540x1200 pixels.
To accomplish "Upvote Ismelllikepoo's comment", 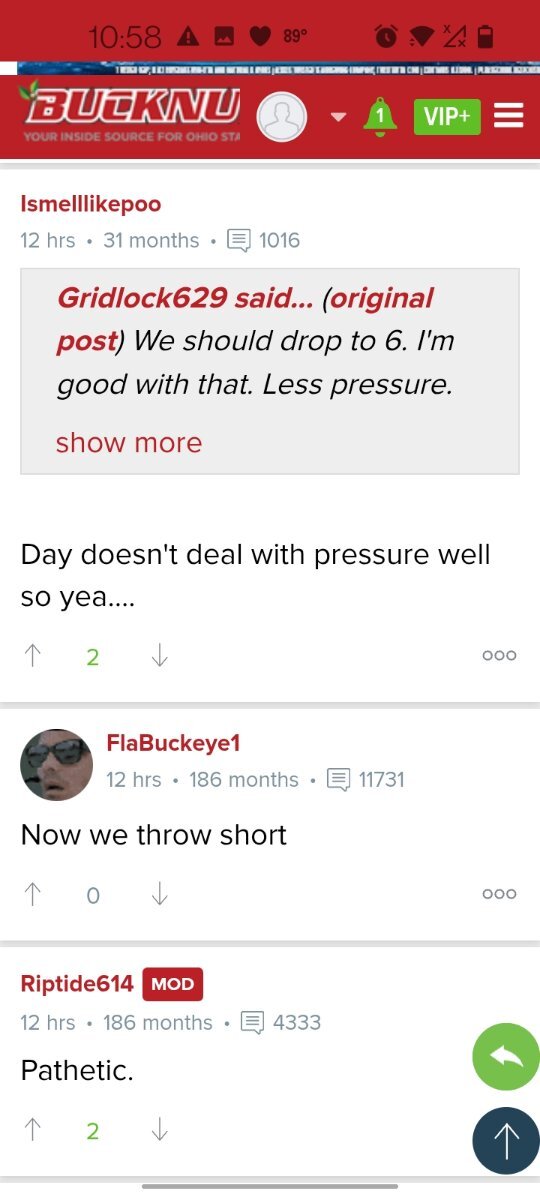I will [x=32, y=656].
